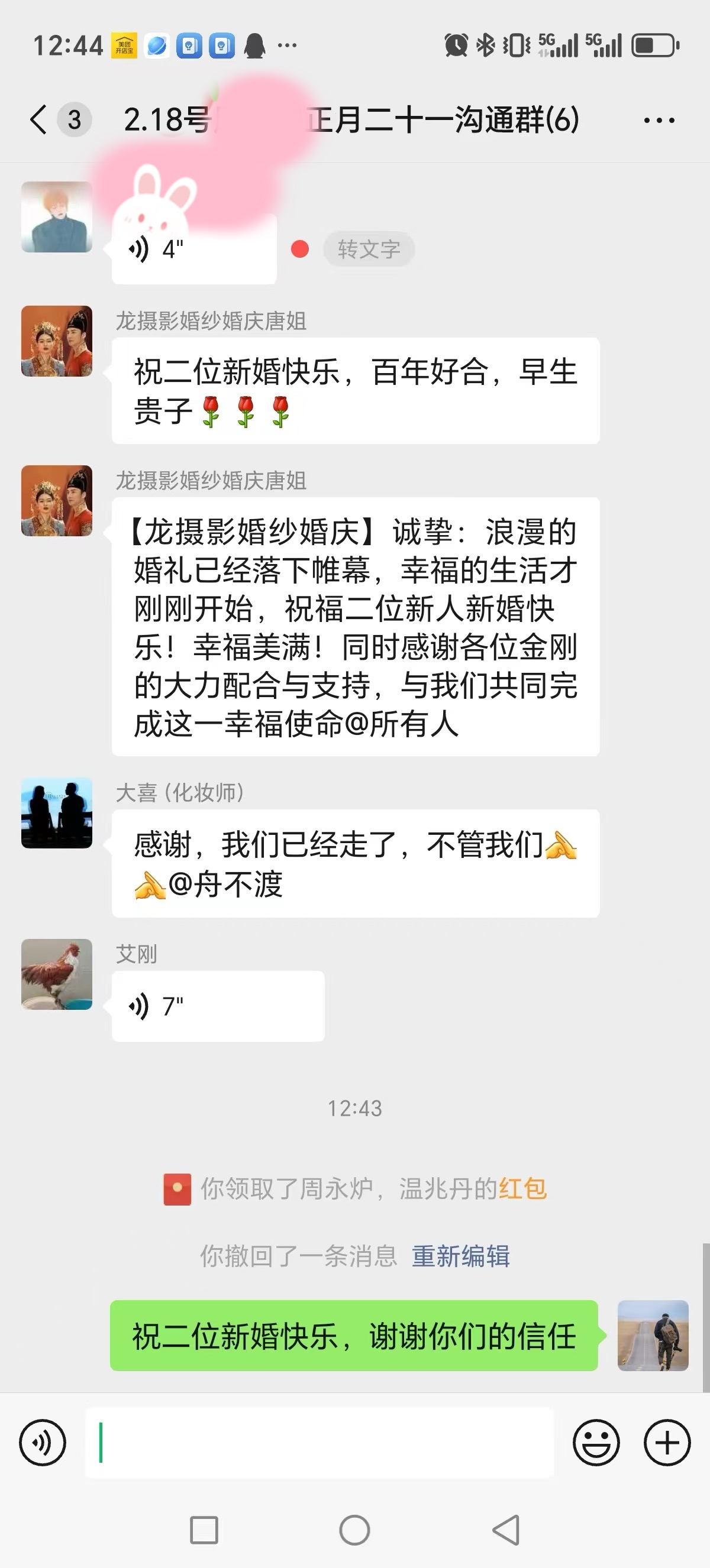Convert voice message with 转文字

pyautogui.click(x=369, y=249)
